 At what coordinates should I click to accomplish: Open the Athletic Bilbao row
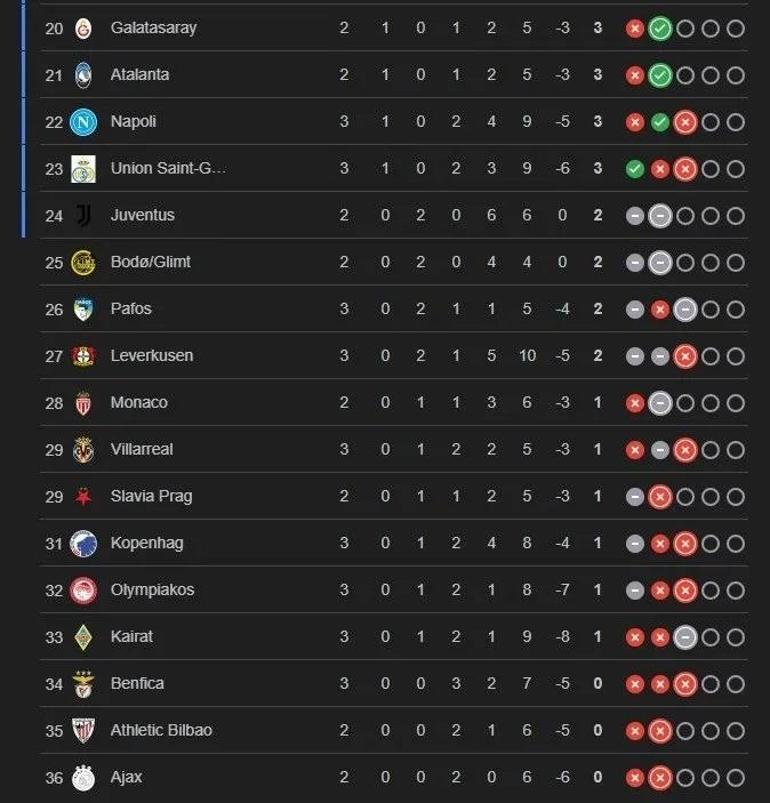pos(161,731)
